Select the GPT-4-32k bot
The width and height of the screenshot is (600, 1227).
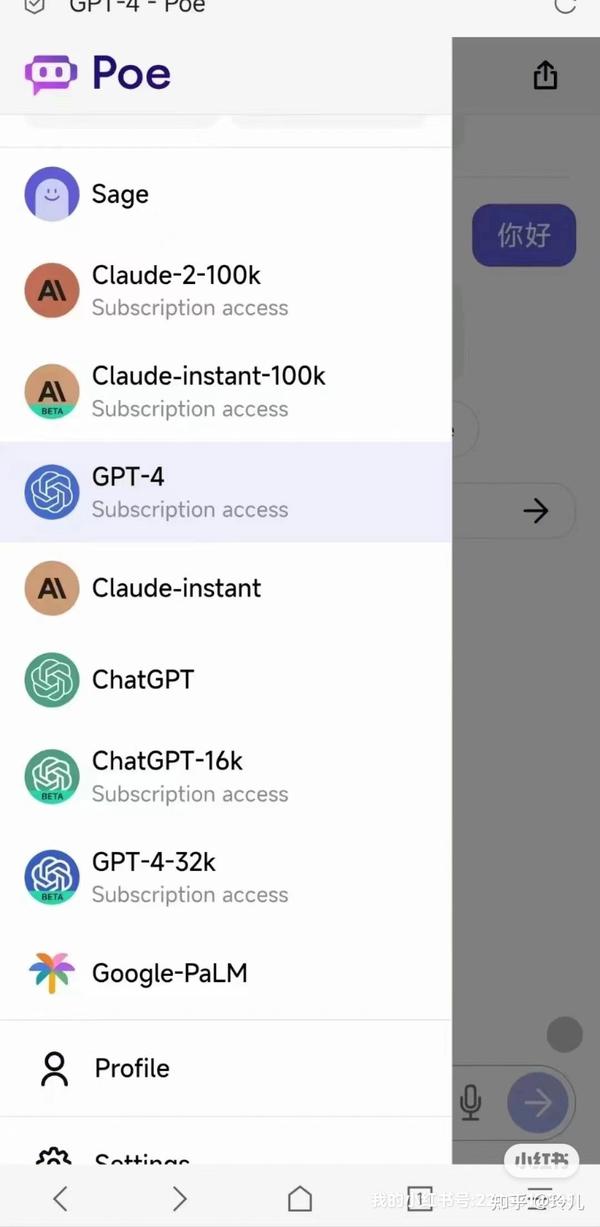pos(225,877)
